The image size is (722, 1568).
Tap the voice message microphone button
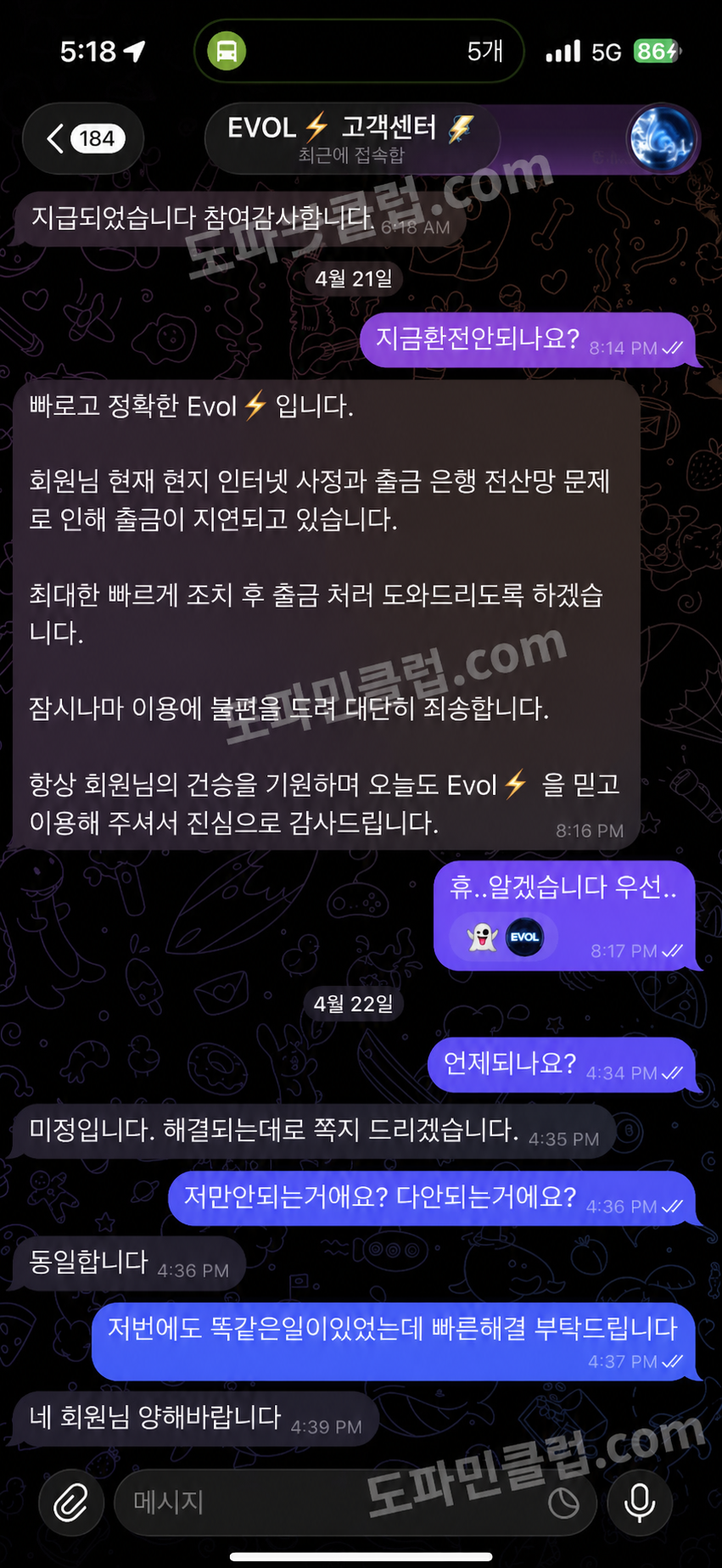coord(640,1503)
